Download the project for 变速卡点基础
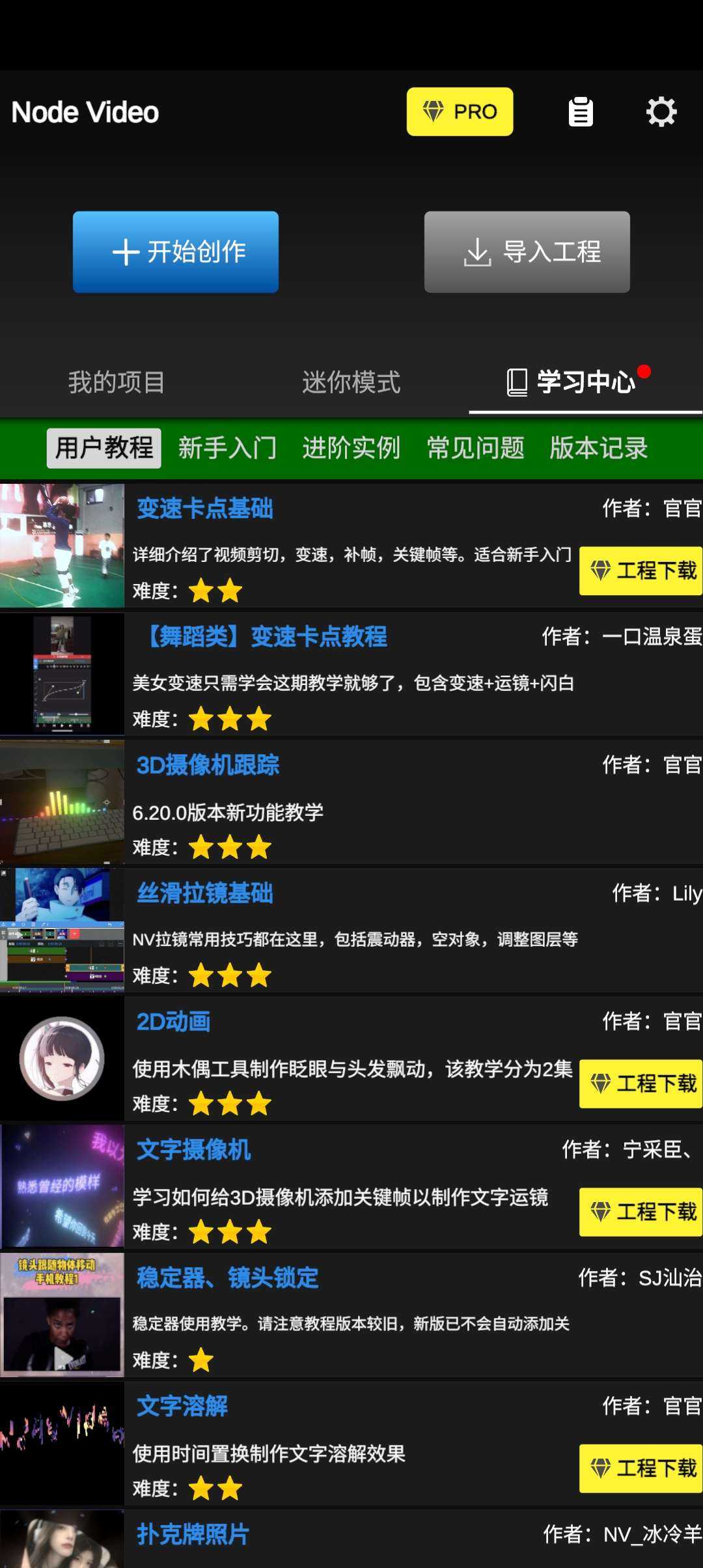This screenshot has width=703, height=1568. (641, 571)
